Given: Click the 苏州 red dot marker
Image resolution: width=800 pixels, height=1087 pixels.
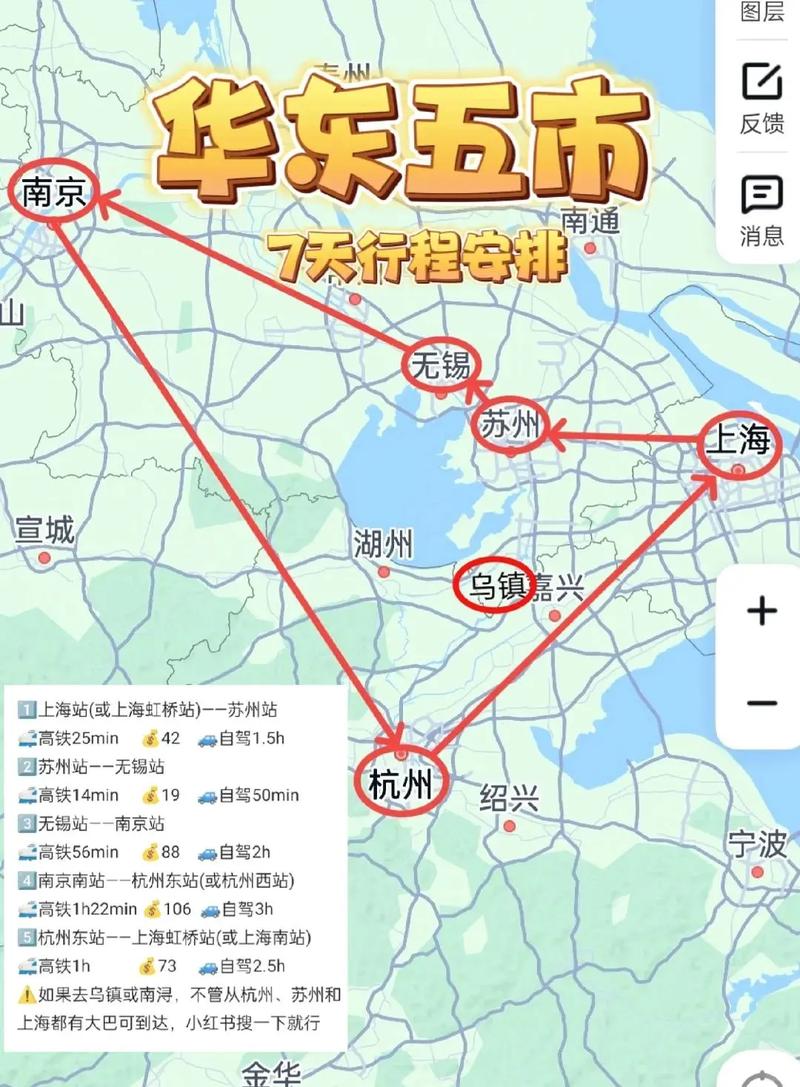Looking at the screenshot, I should (513, 425).
